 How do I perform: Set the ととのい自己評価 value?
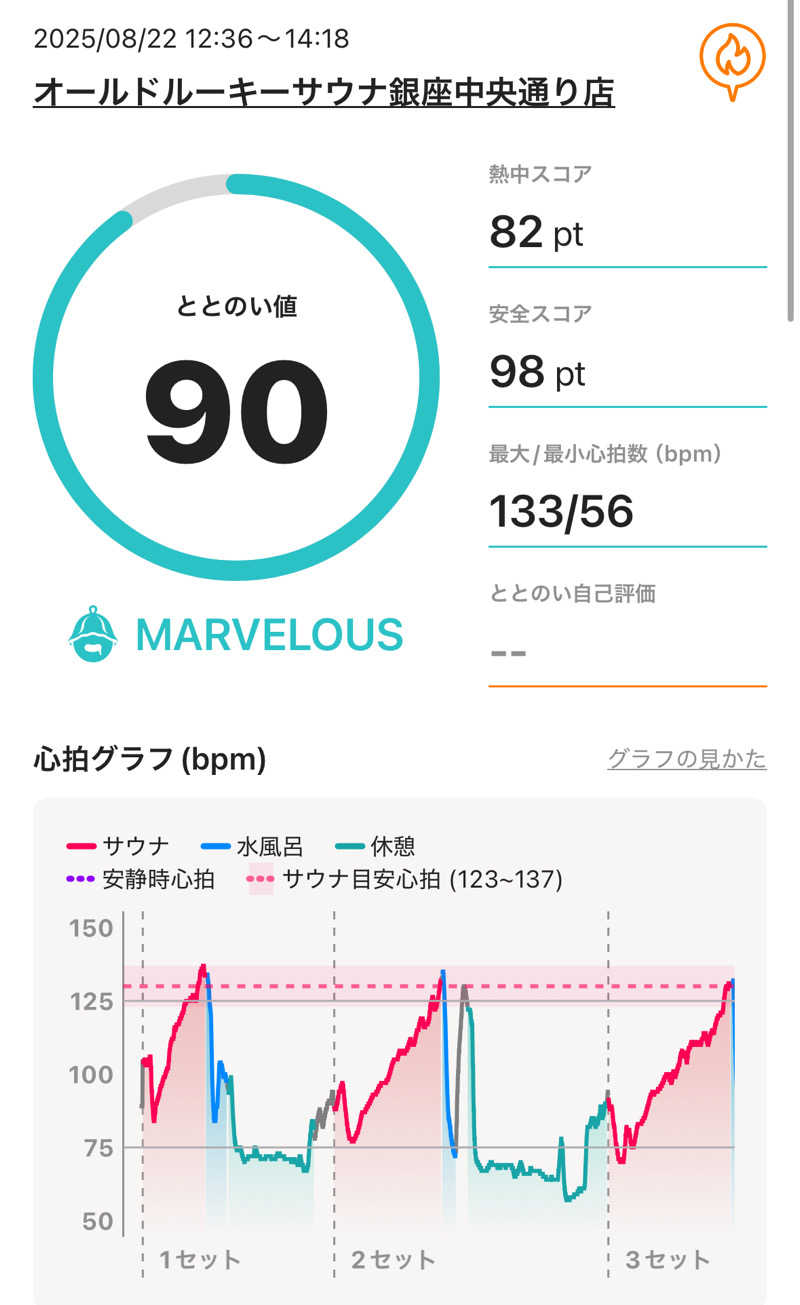[x=626, y=651]
